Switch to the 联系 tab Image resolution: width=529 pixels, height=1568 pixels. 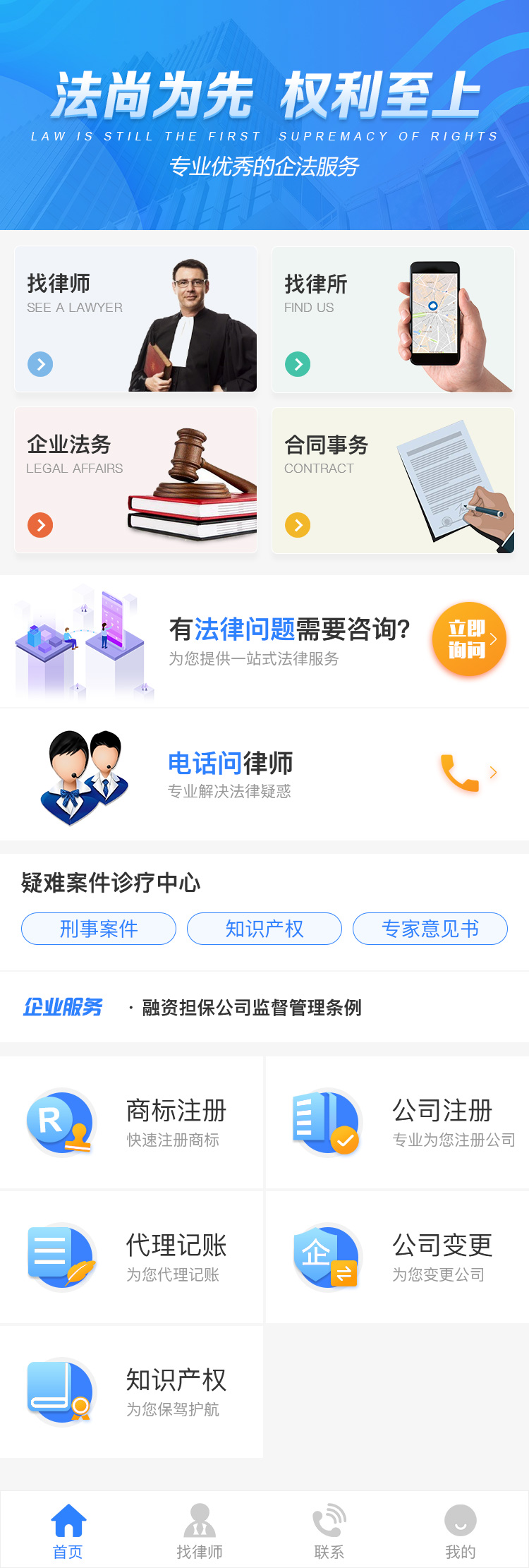pyautogui.click(x=329, y=1530)
